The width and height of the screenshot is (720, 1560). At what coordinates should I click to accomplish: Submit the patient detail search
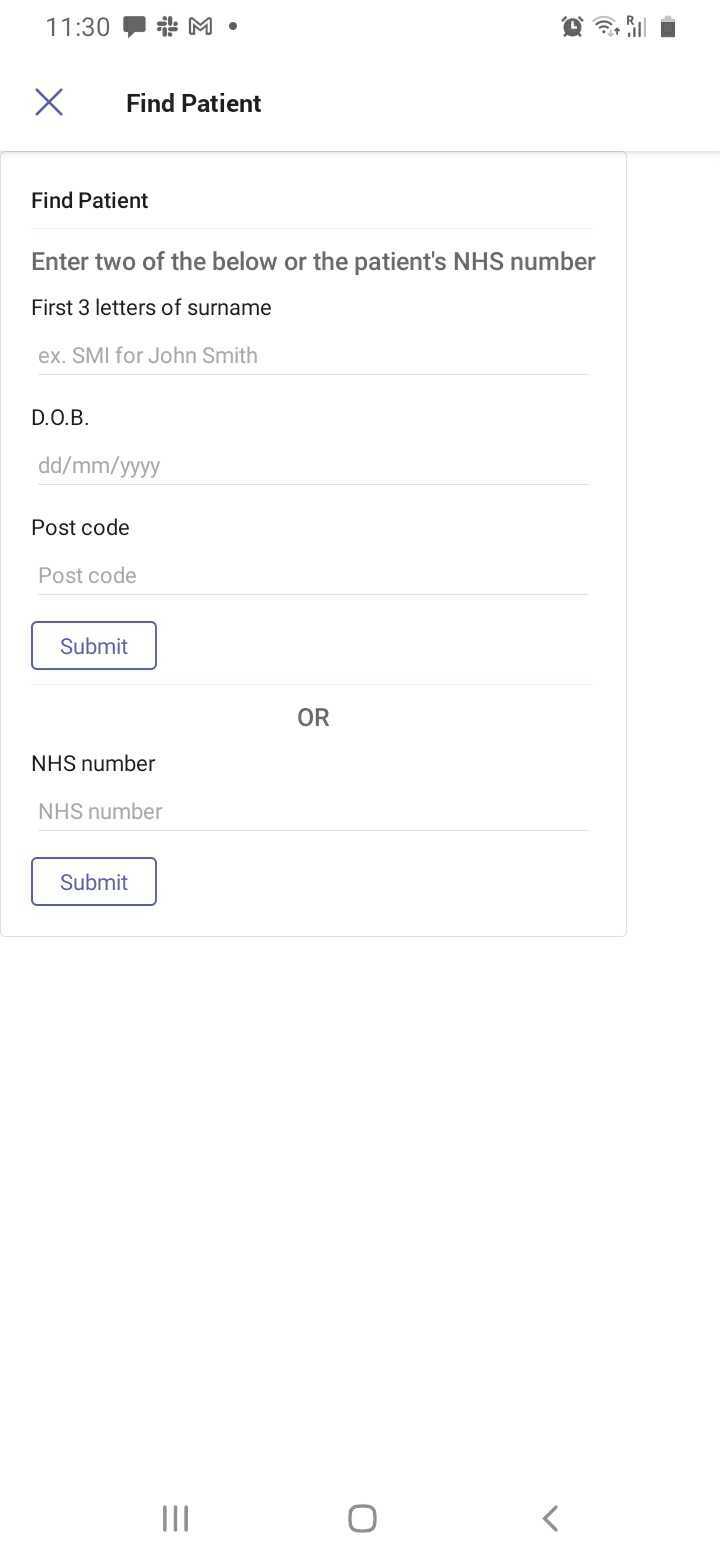93,645
